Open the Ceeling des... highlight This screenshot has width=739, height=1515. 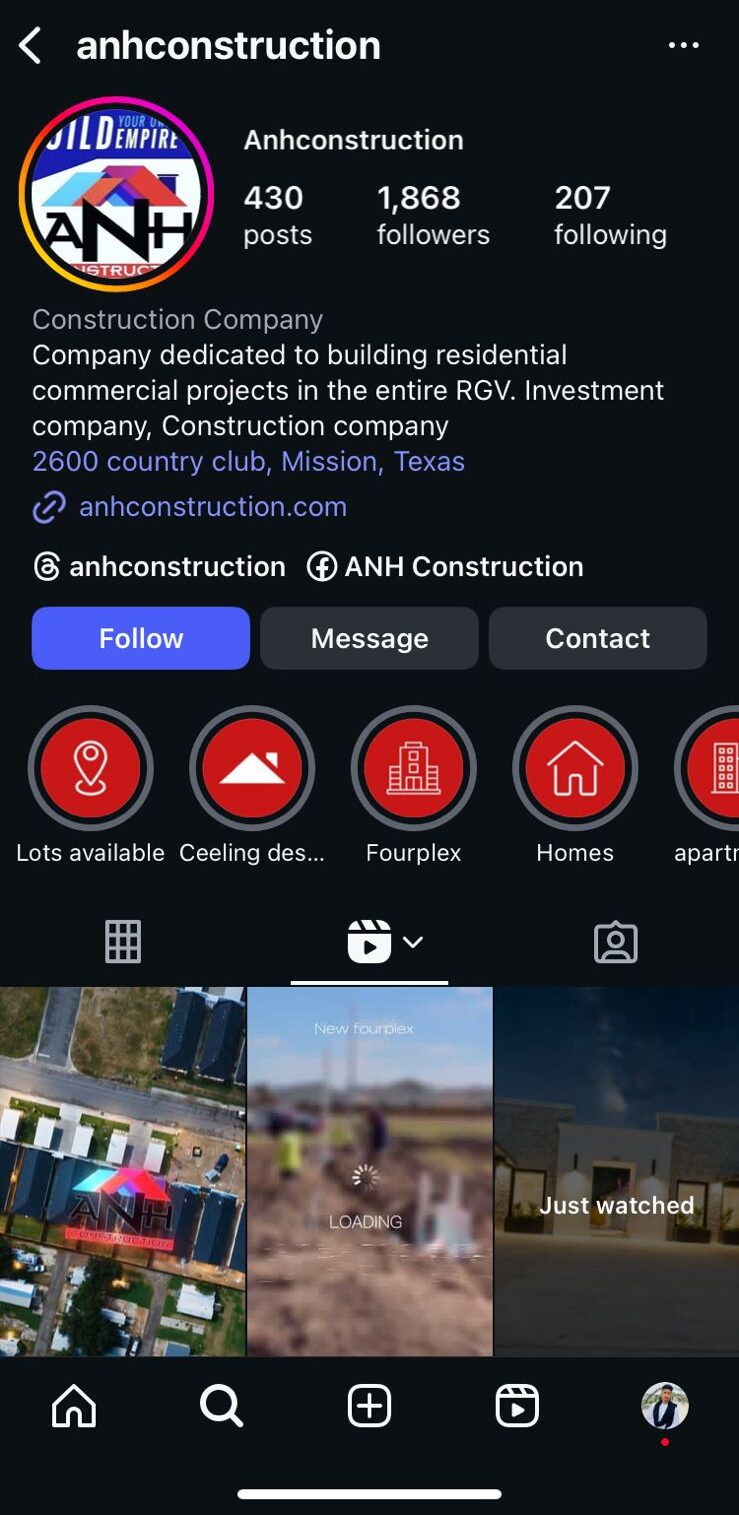pyautogui.click(x=252, y=769)
